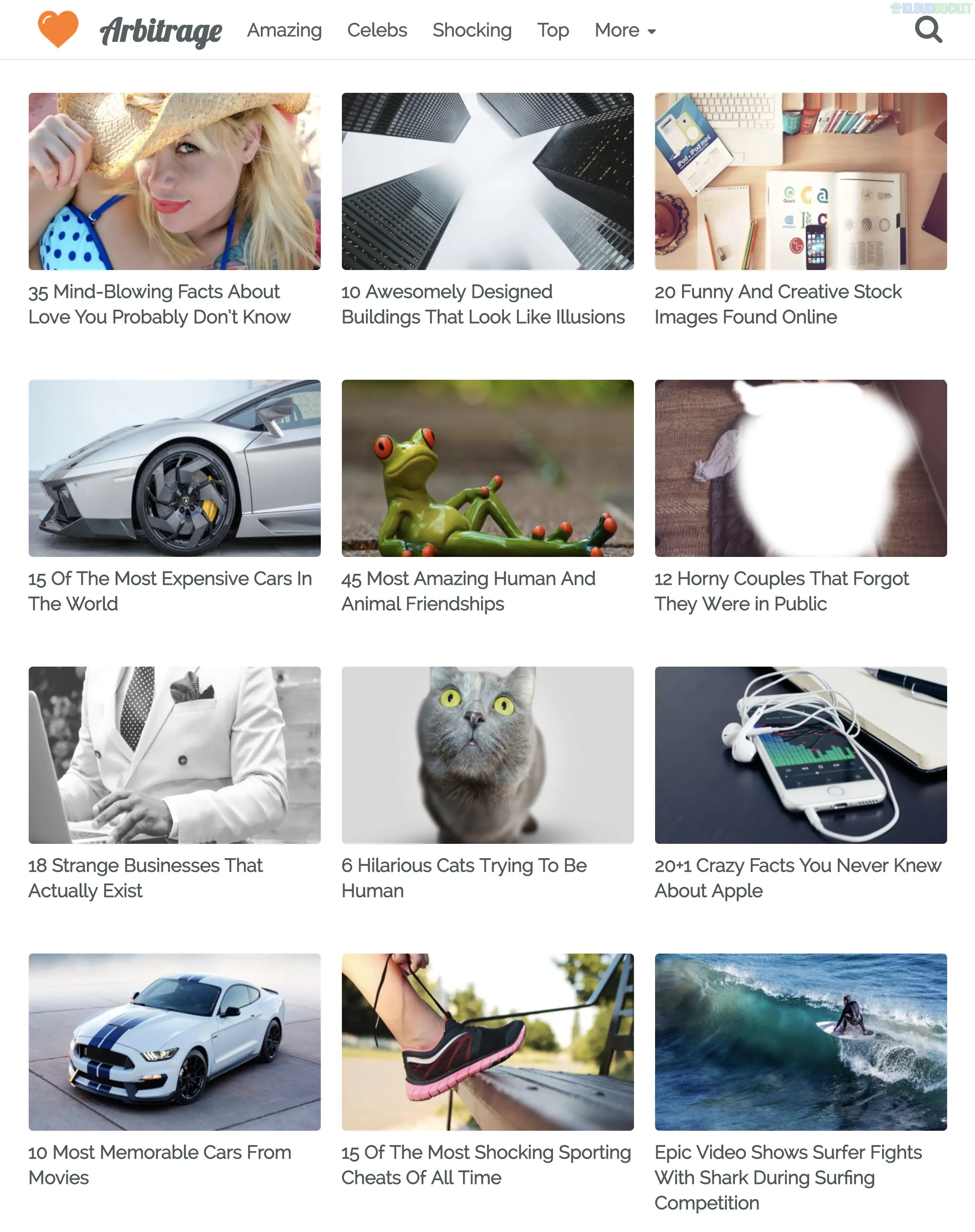The height and width of the screenshot is (1232, 975).
Task: Open '20+1 Crazy Facts About Apple' article
Action: click(x=798, y=878)
